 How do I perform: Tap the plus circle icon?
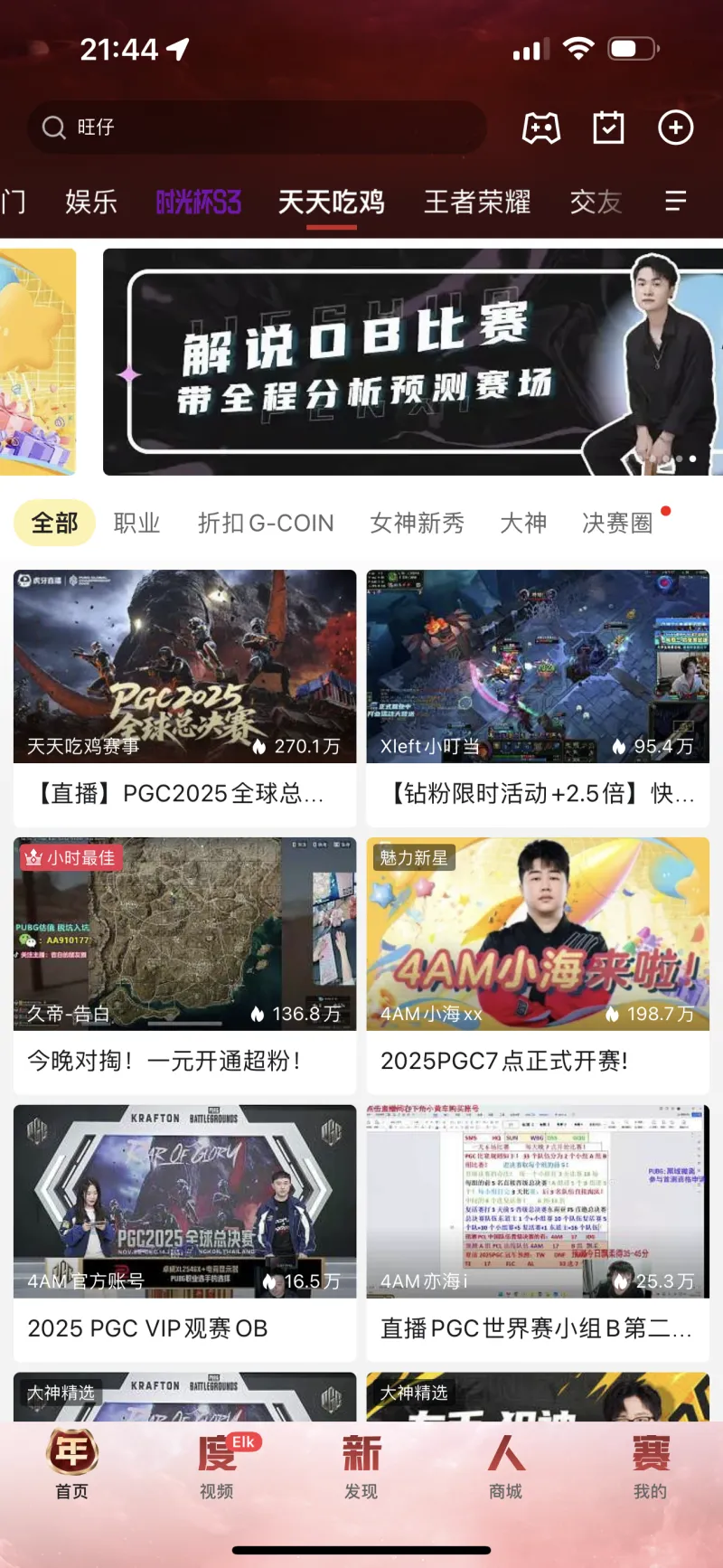tap(675, 128)
